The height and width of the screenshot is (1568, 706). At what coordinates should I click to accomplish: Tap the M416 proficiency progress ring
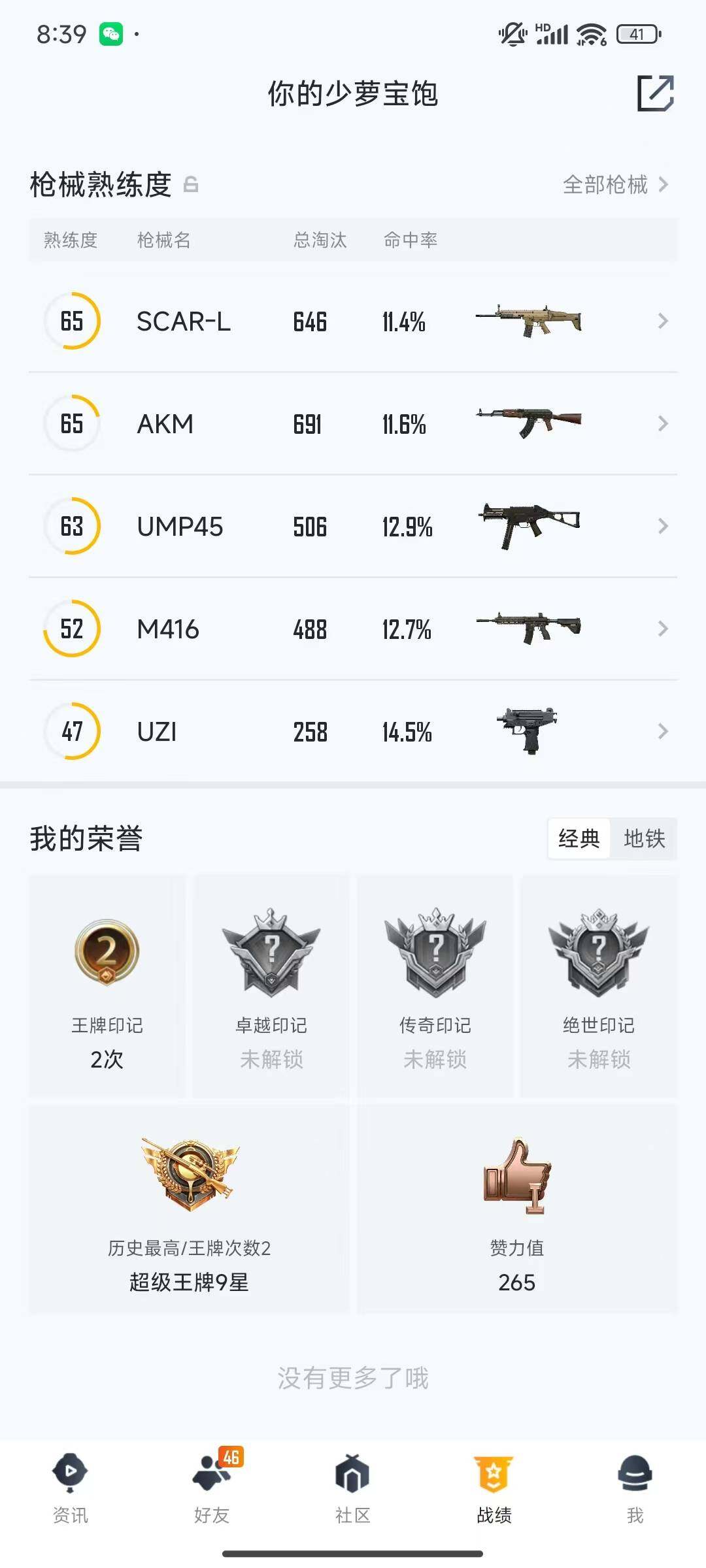72,629
